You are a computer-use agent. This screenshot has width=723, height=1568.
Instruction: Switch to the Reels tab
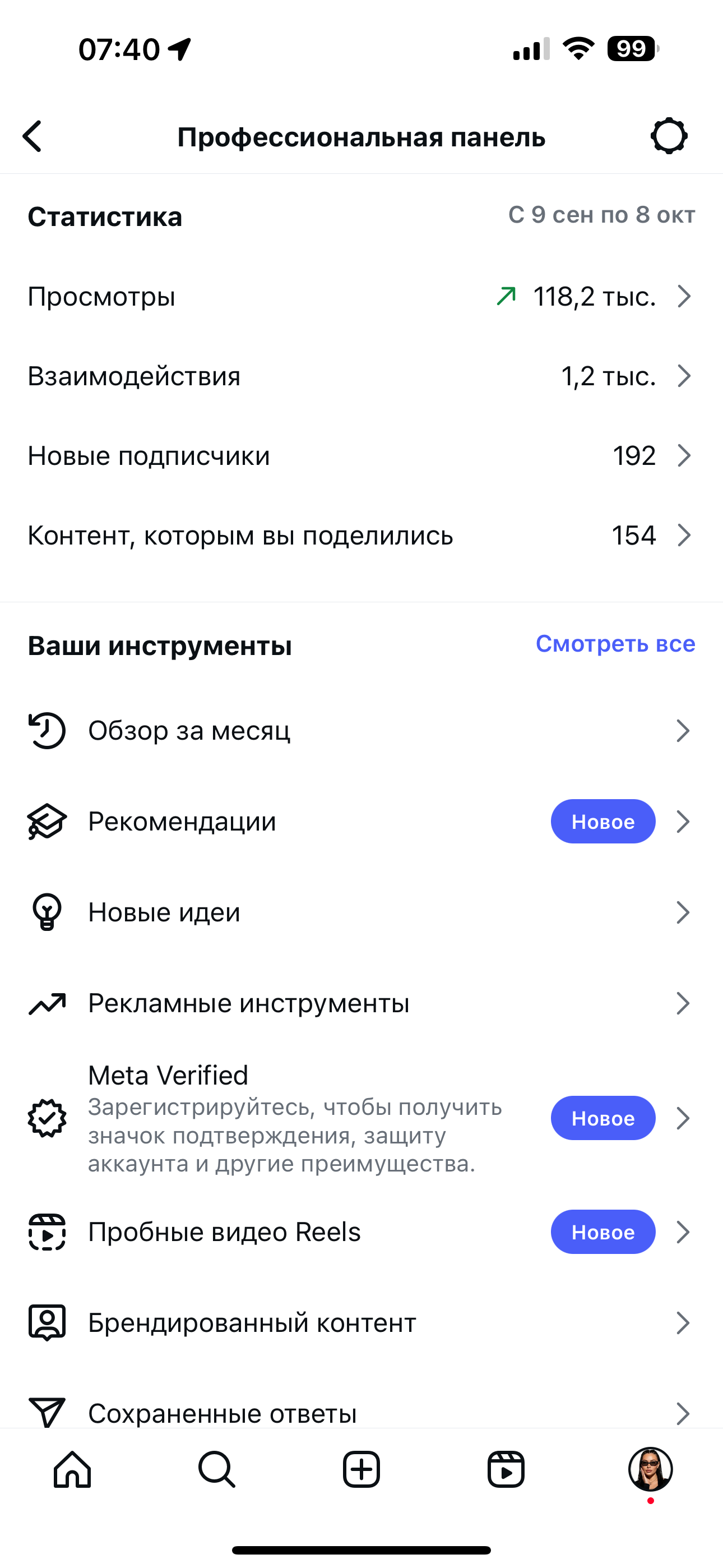[506, 1469]
